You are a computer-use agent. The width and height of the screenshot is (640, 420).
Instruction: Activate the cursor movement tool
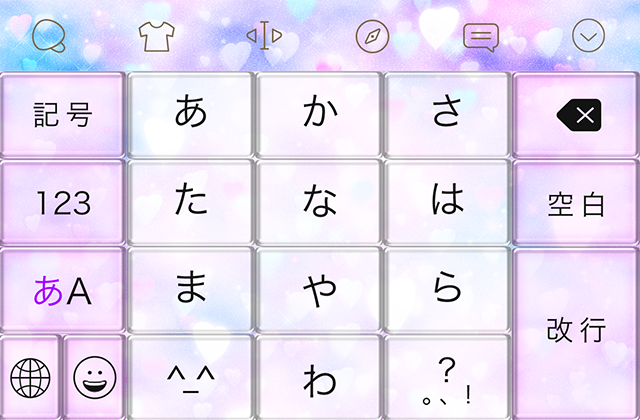(x=264, y=36)
